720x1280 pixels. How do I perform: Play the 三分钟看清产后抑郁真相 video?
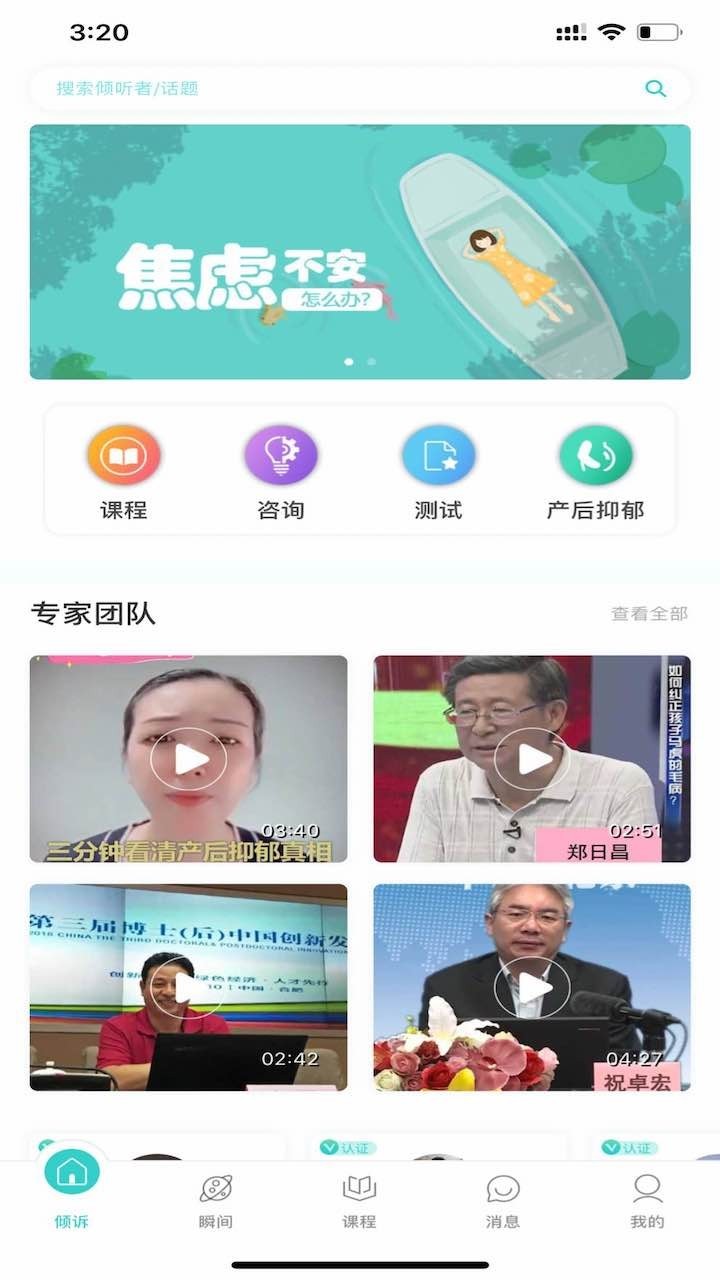tap(188, 759)
